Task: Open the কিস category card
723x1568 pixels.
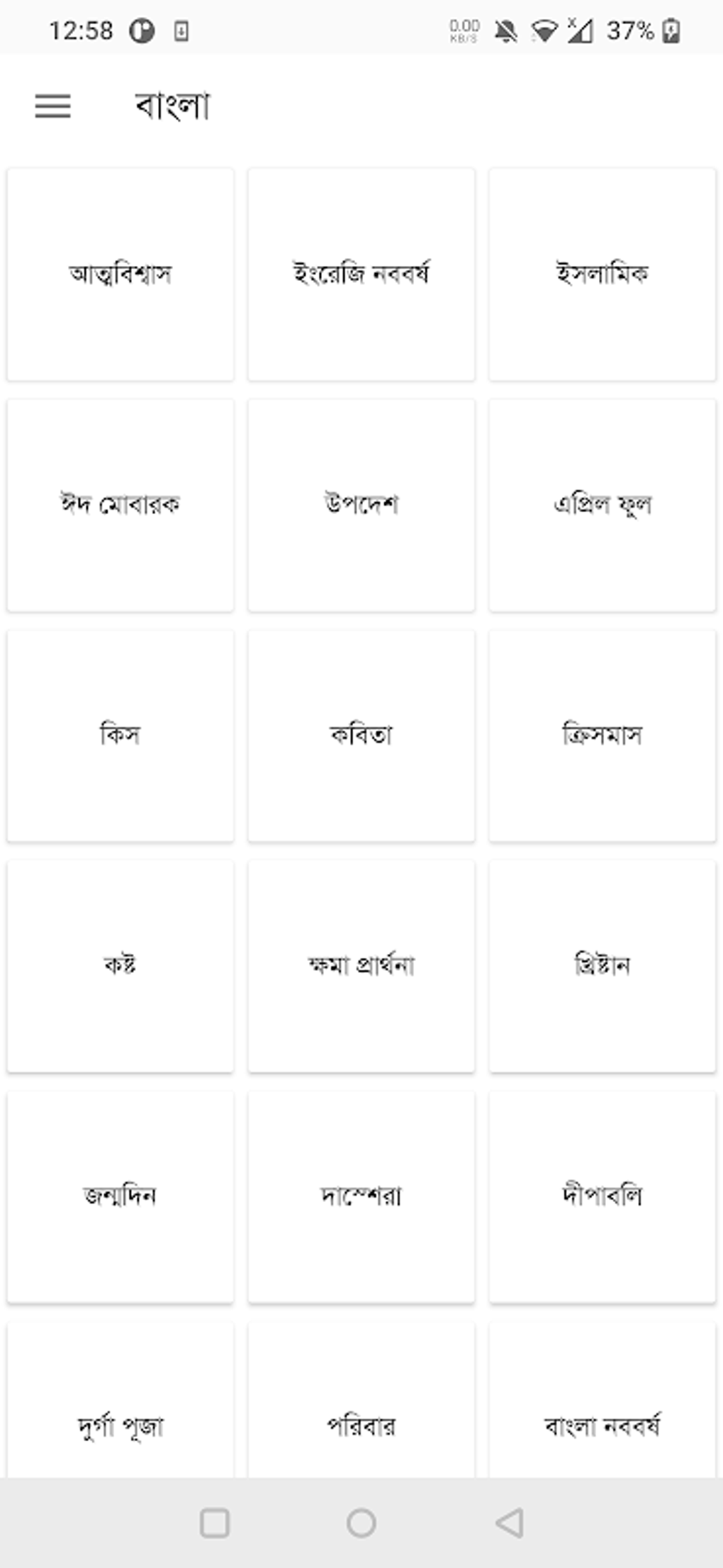Action: (x=120, y=735)
